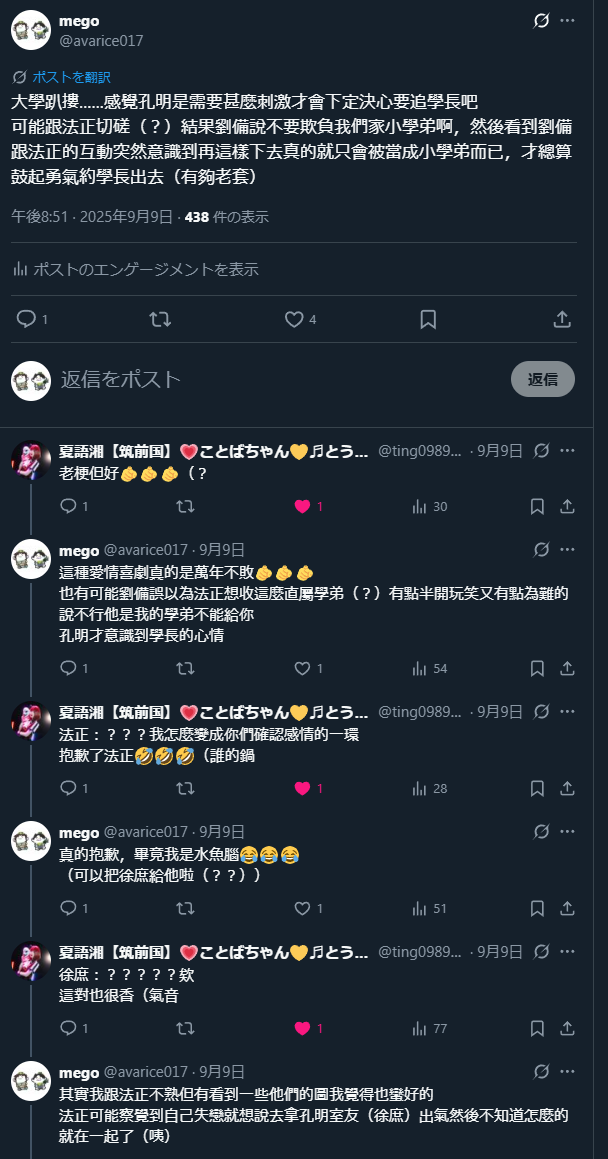Reply to the comment "老梗但好"
608x1159 pixels.
pos(69,506)
